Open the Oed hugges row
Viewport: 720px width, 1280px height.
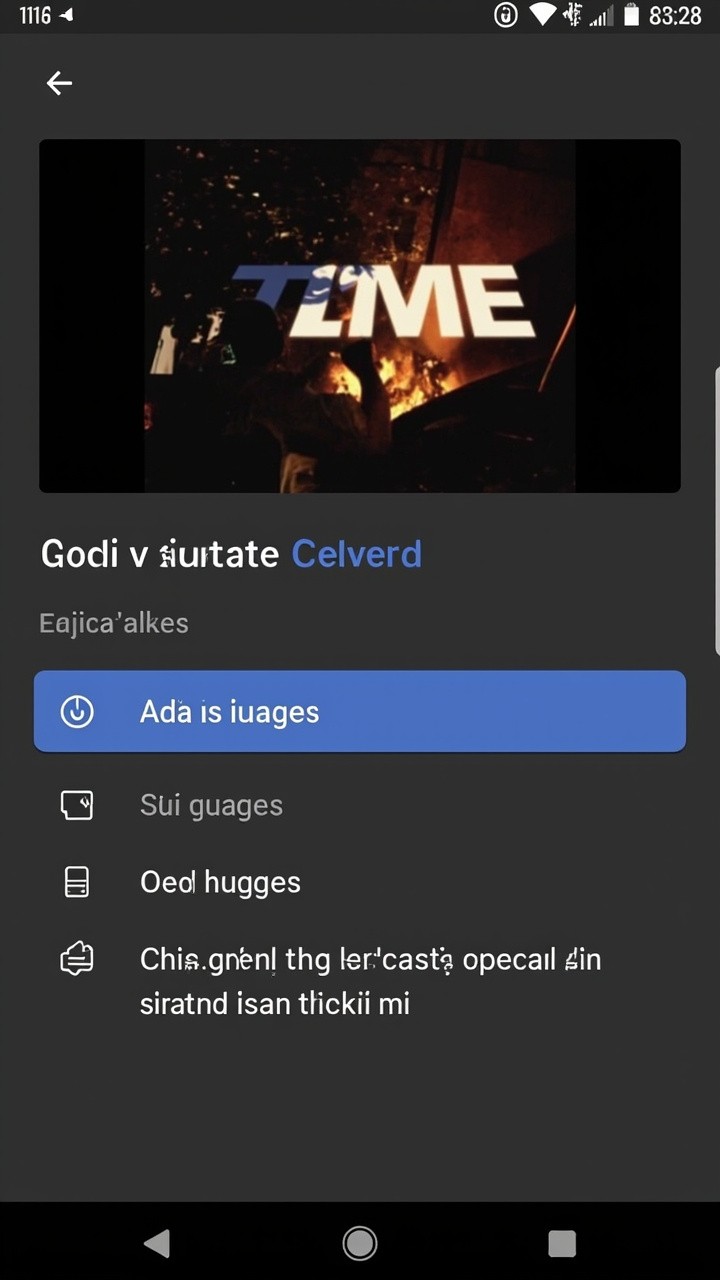point(220,882)
